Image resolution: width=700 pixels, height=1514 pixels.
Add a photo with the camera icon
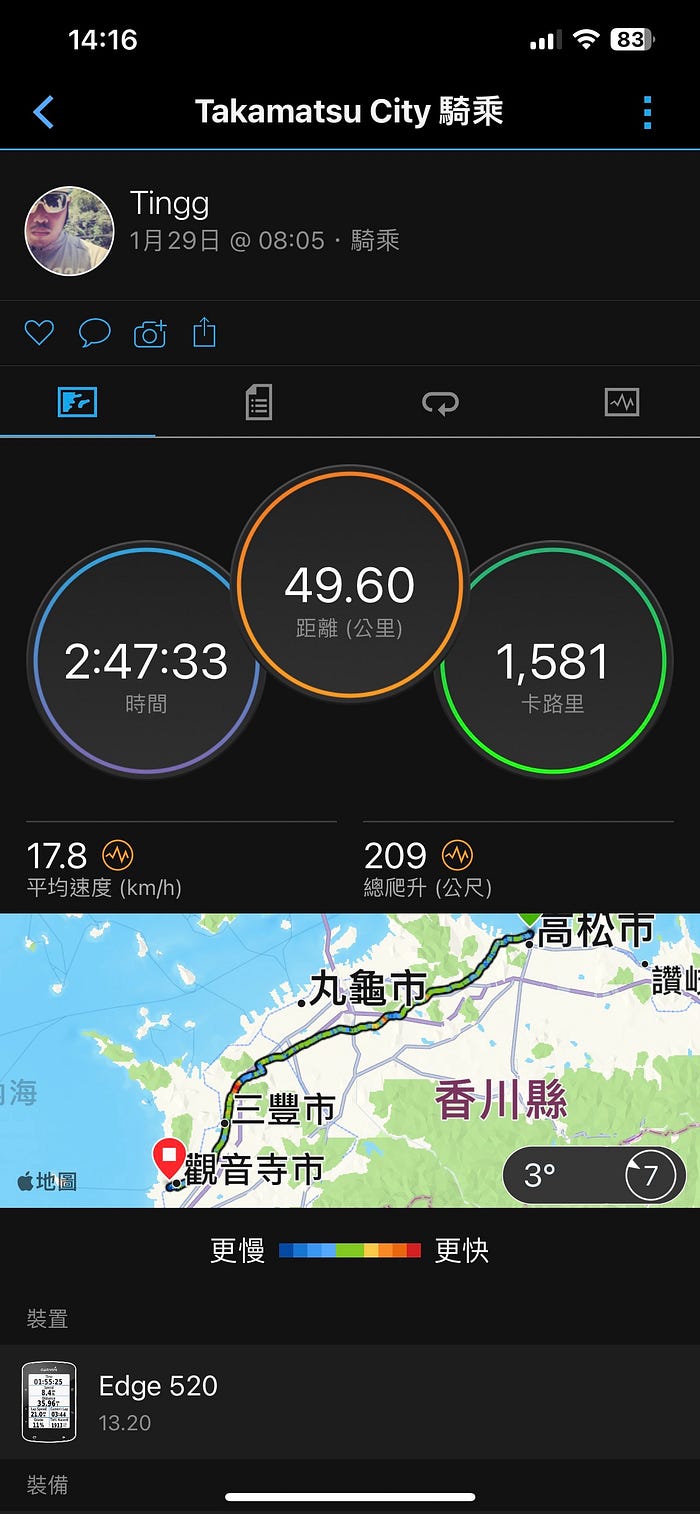pyautogui.click(x=150, y=333)
